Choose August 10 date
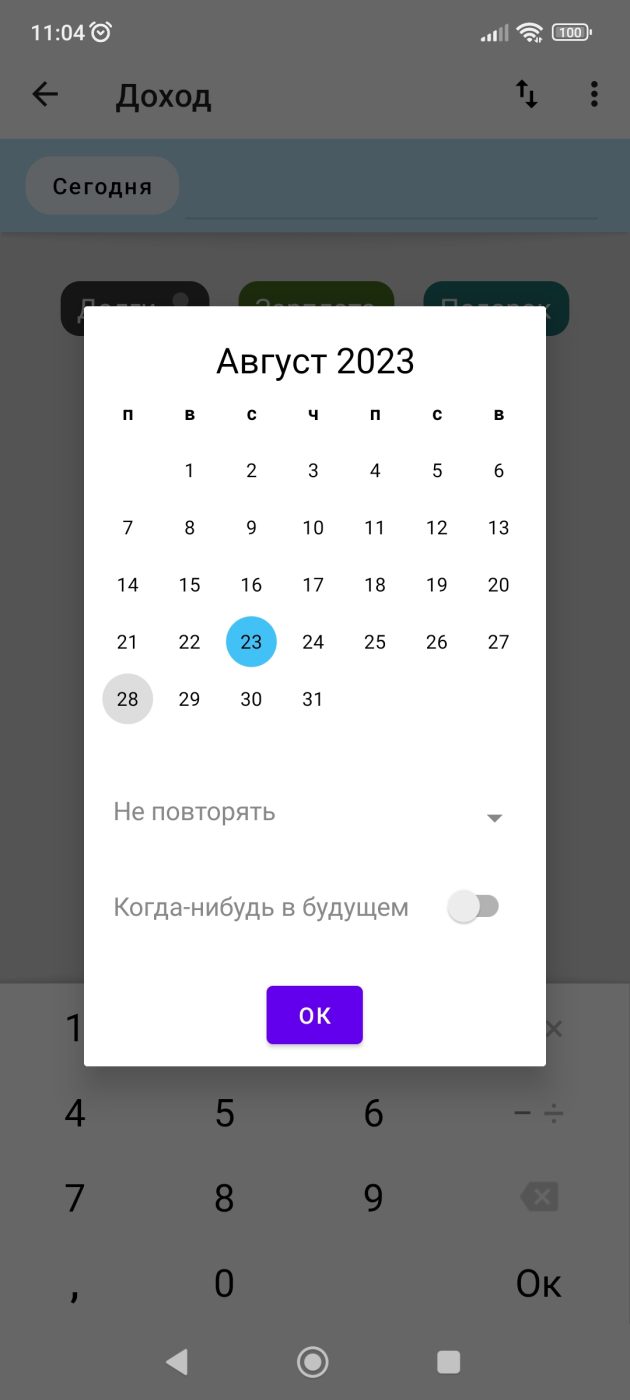The height and width of the screenshot is (1400, 630). pyautogui.click(x=313, y=528)
